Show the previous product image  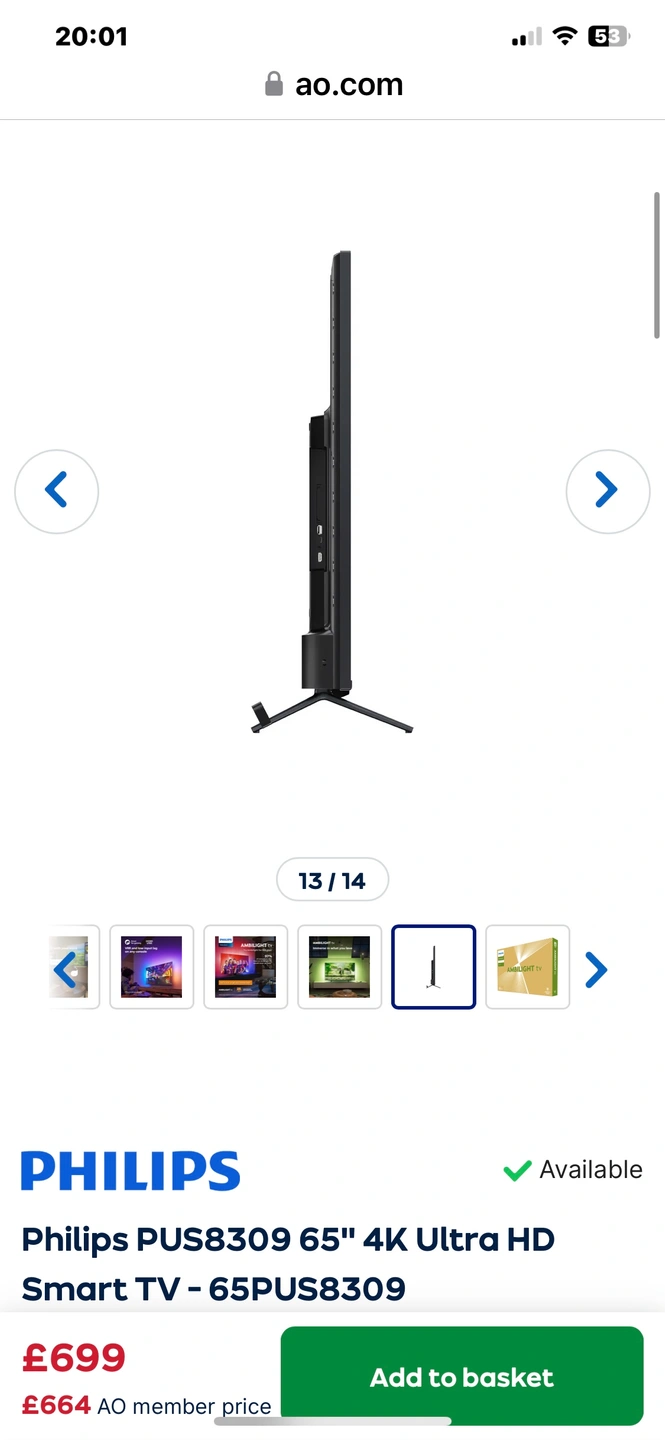[57, 491]
